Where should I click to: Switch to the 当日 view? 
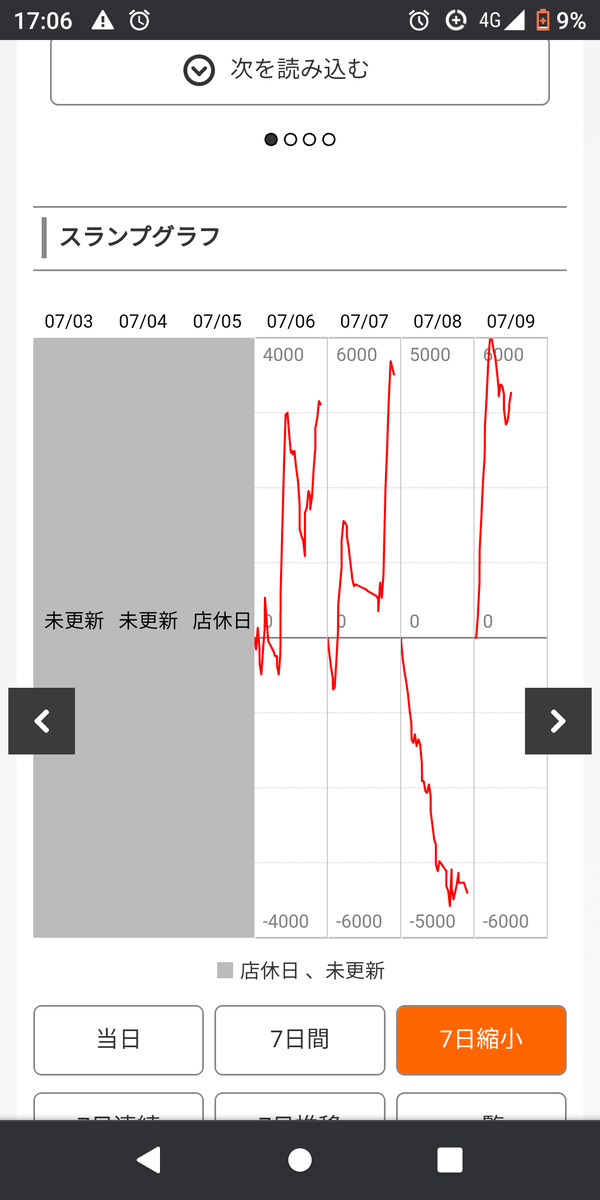tap(118, 1040)
